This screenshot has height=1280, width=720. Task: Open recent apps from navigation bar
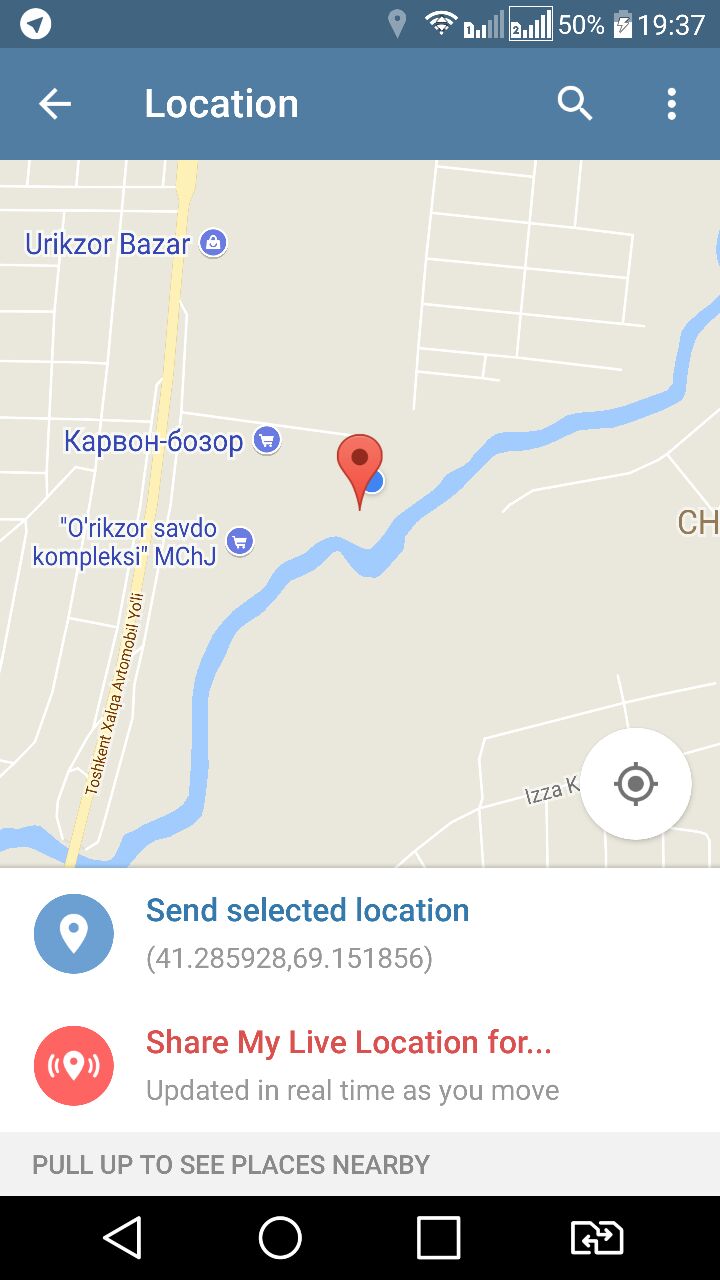click(438, 1238)
